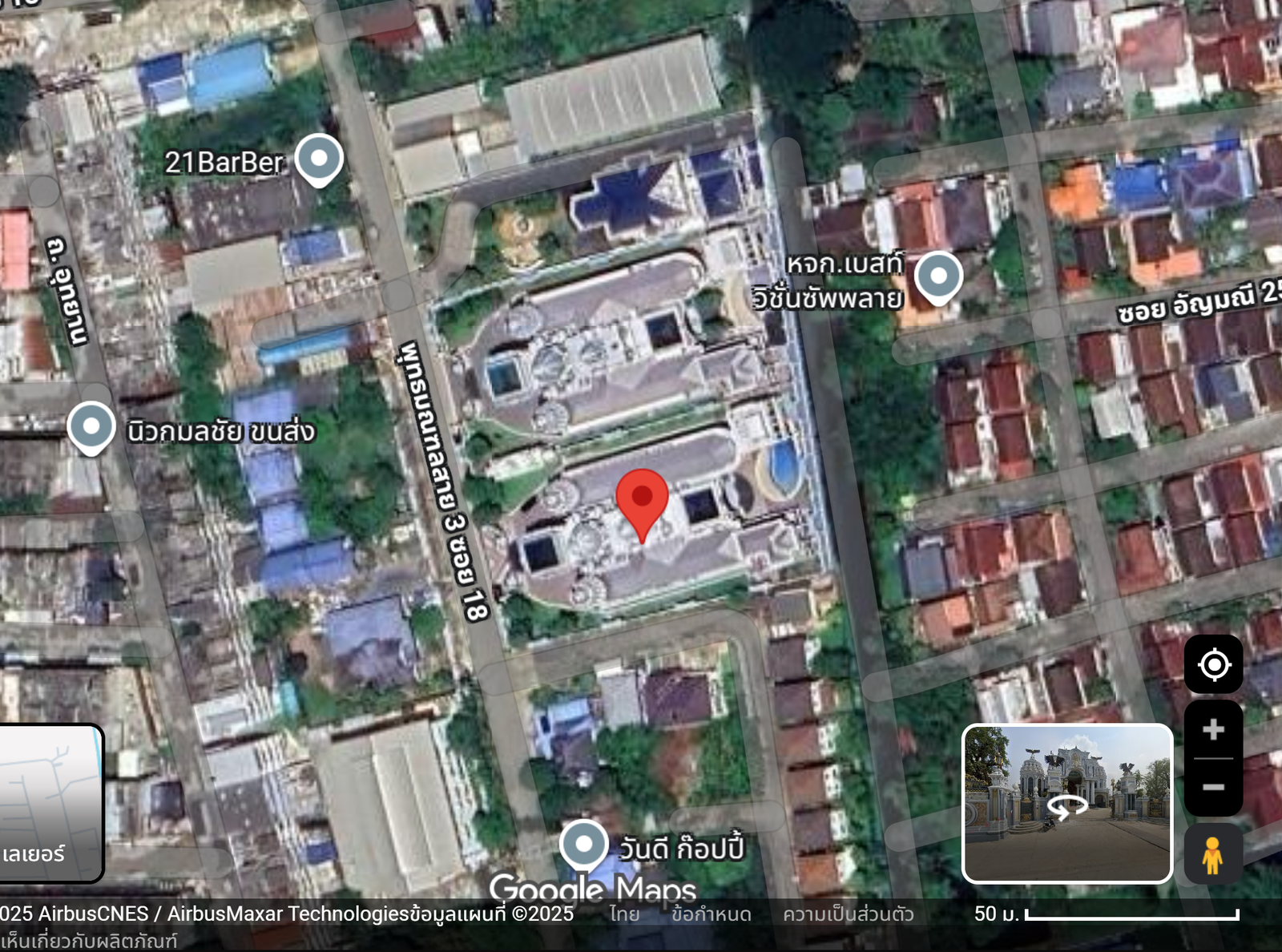This screenshot has height=952, width=1282.
Task: Zoom out with the minus button
Action: (x=1213, y=787)
